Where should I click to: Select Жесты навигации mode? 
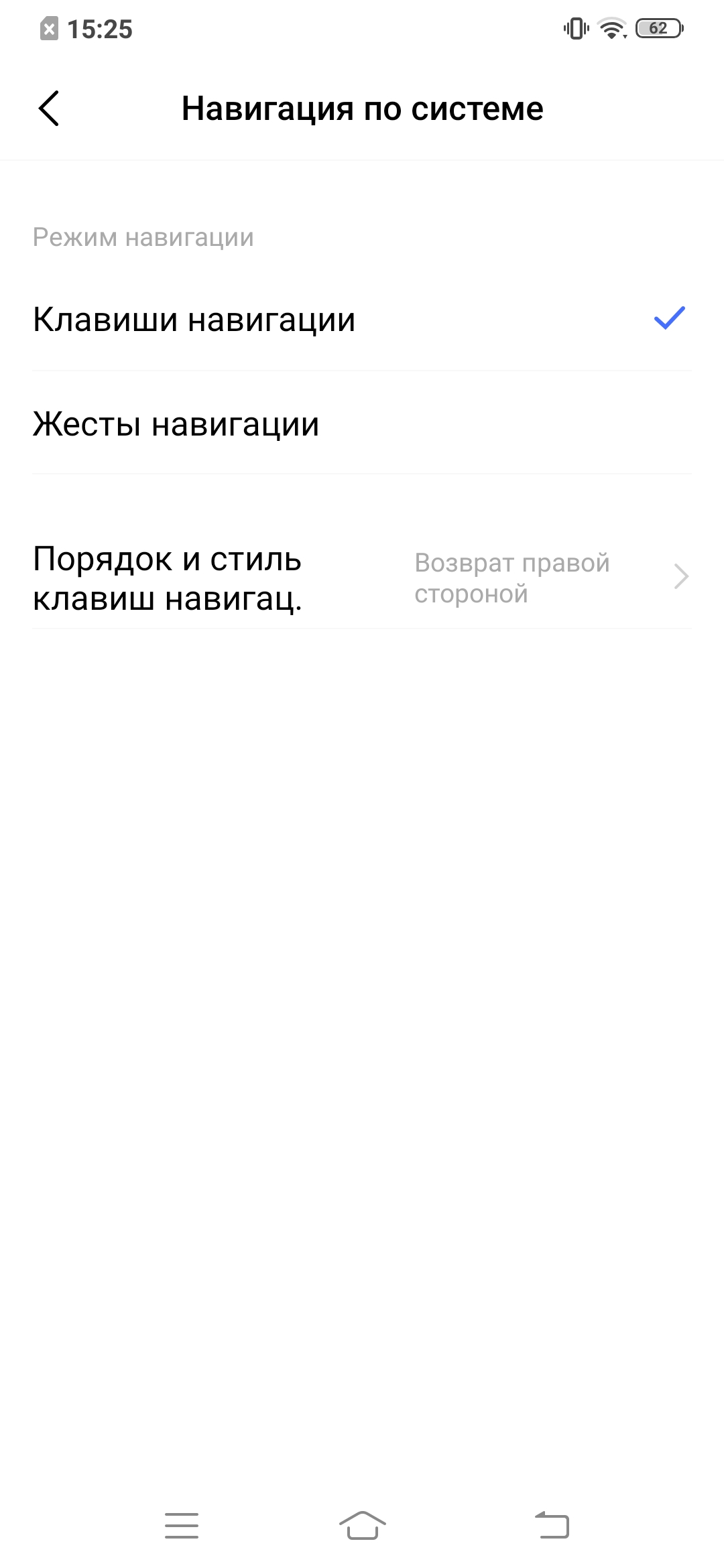coord(362,423)
